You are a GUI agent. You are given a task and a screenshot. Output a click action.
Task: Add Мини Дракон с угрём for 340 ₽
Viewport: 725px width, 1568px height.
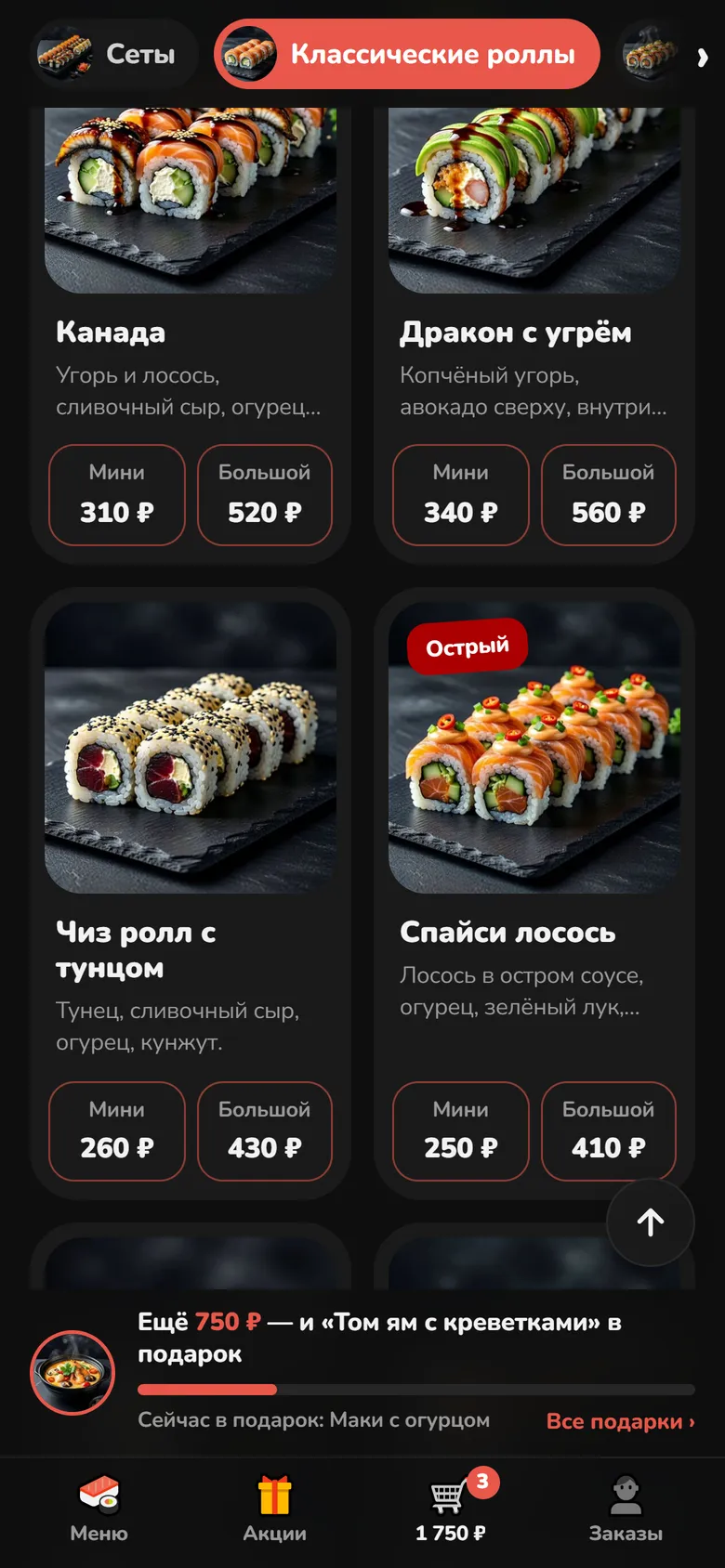pos(461,495)
